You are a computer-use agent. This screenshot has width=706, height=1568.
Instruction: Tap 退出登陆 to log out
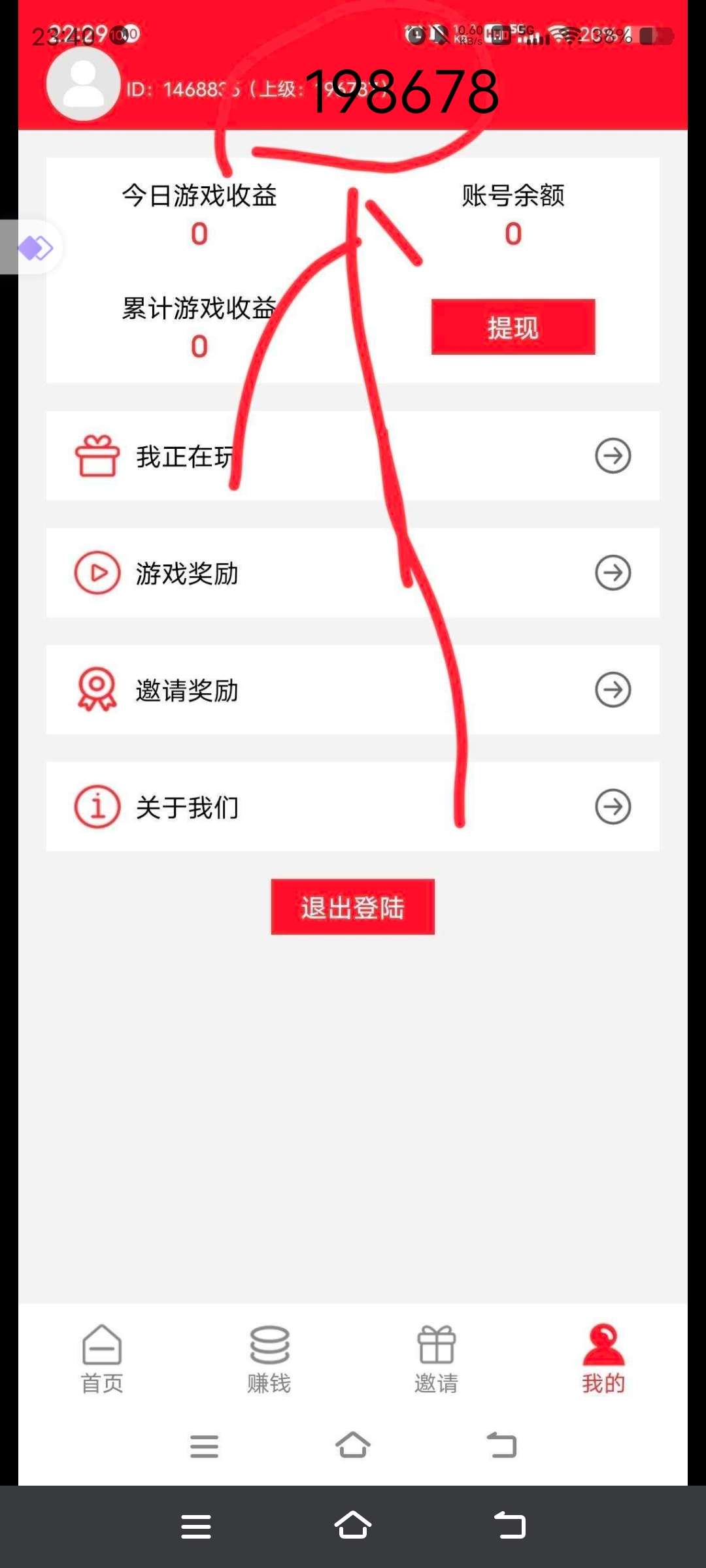pyautogui.click(x=353, y=907)
